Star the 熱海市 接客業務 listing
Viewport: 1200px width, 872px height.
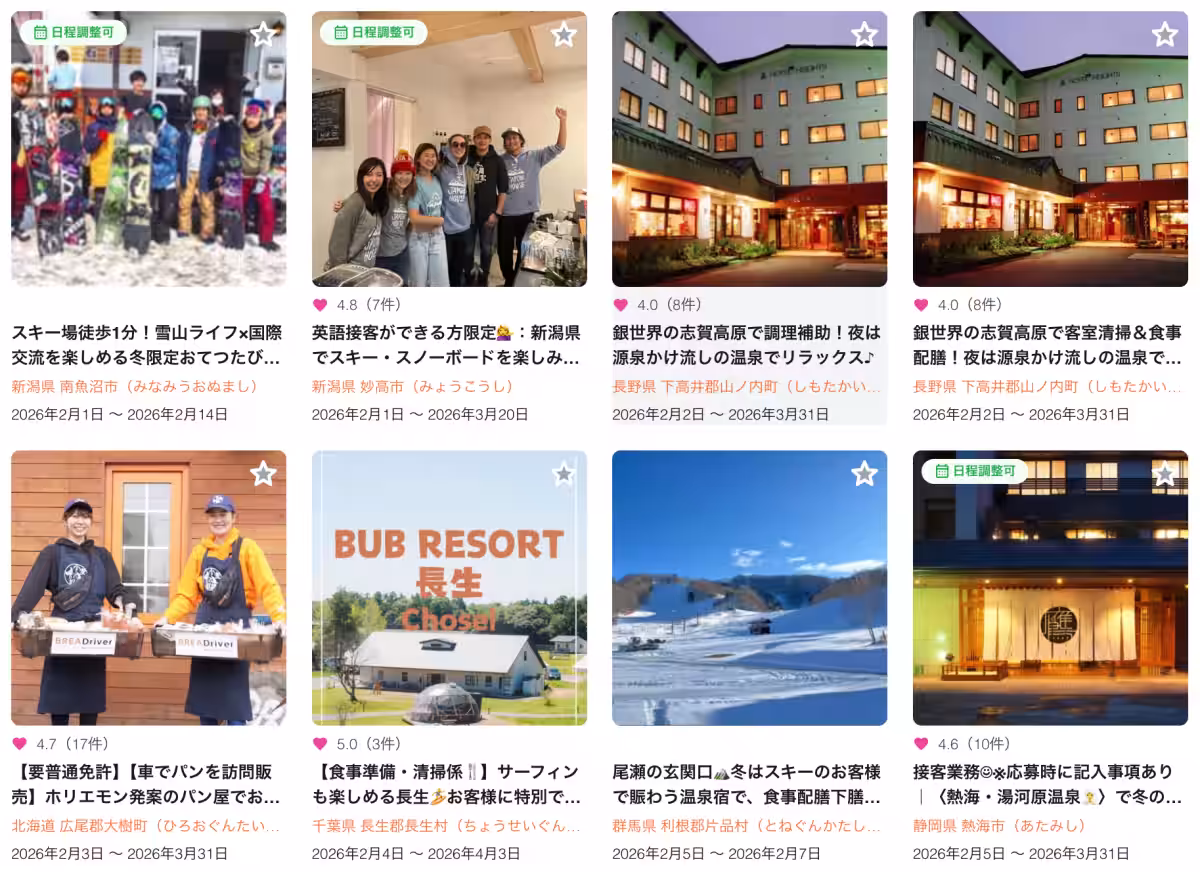(x=1165, y=474)
